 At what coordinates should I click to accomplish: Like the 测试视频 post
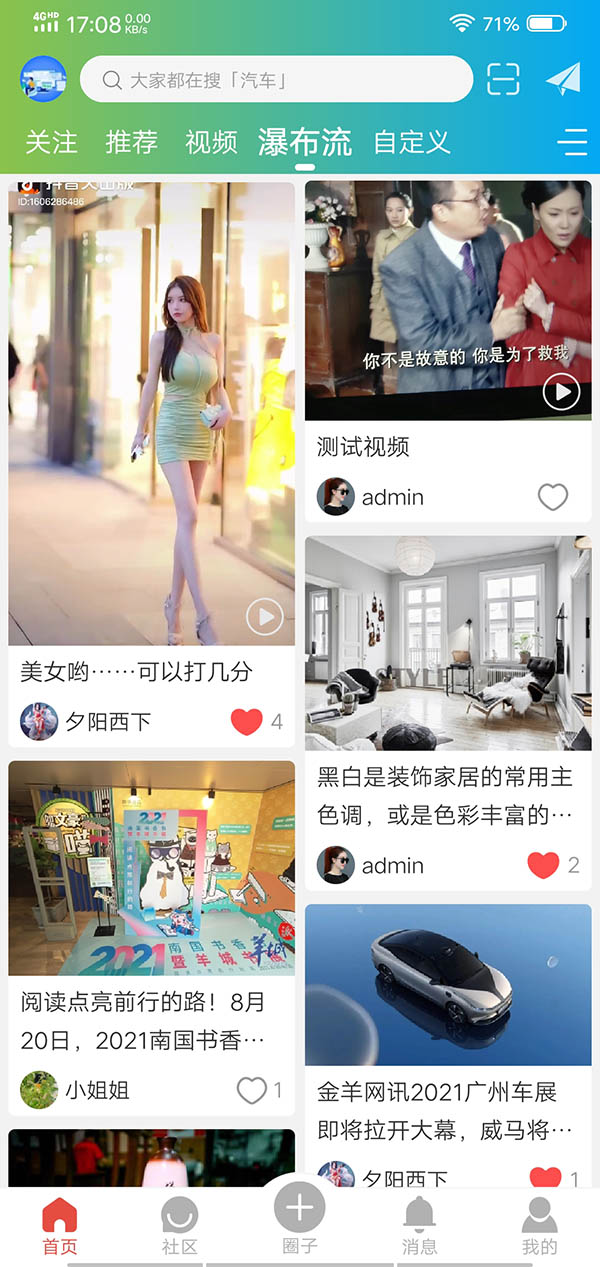coord(552,497)
